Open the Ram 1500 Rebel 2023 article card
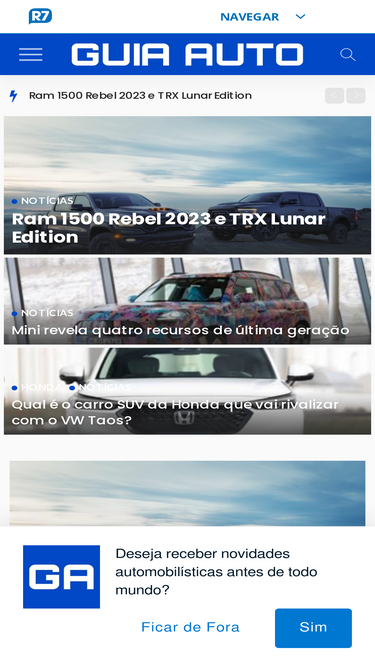Viewport: 375px width, 667px height. 188,185
